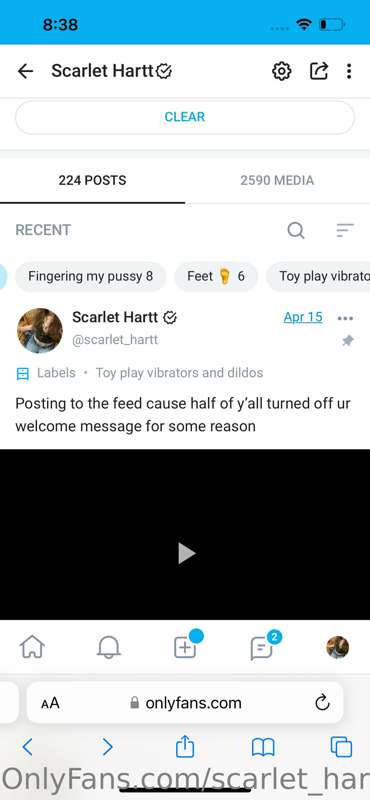Go back using the header arrow
This screenshot has height=800, width=370.
25,71
